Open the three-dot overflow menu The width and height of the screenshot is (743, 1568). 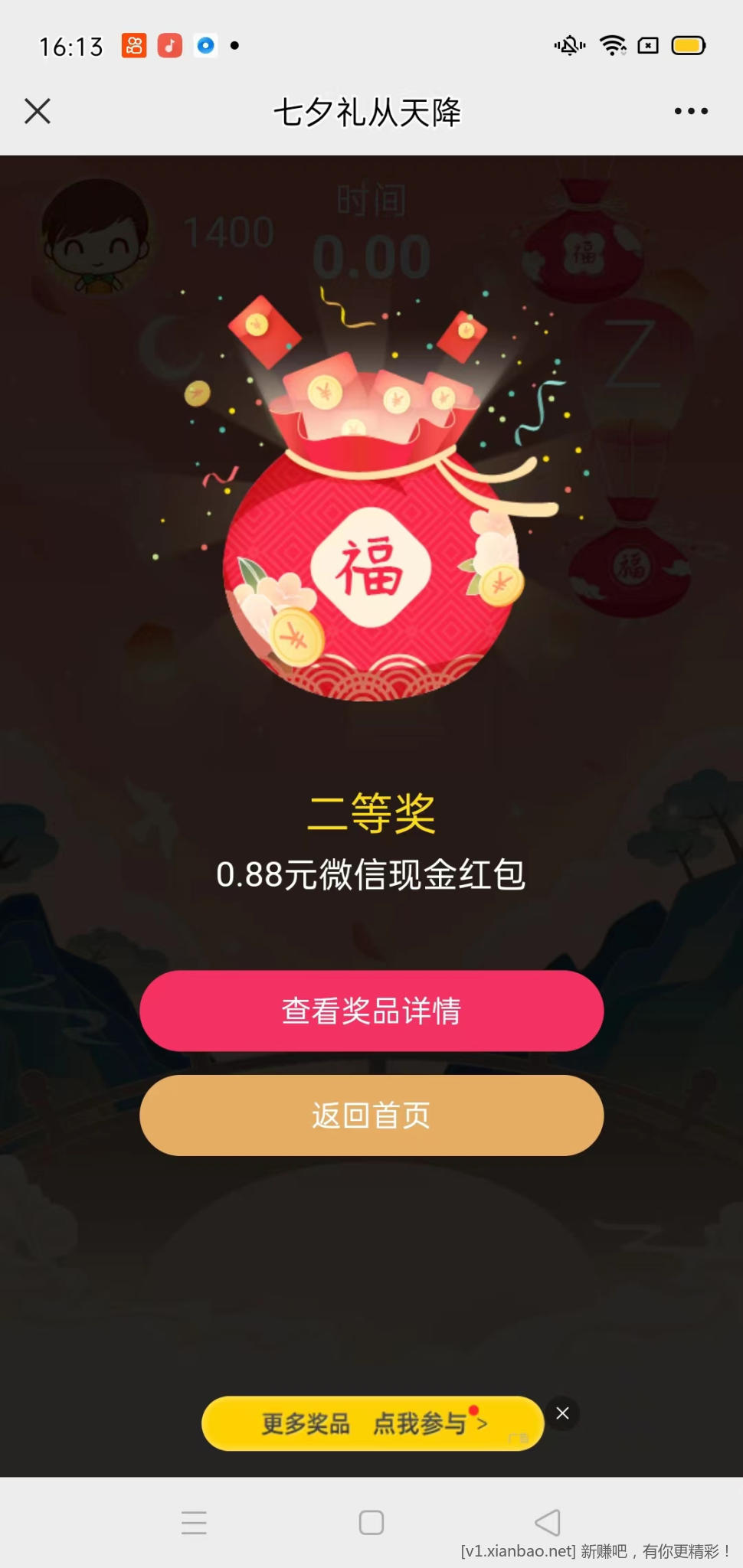pos(691,111)
